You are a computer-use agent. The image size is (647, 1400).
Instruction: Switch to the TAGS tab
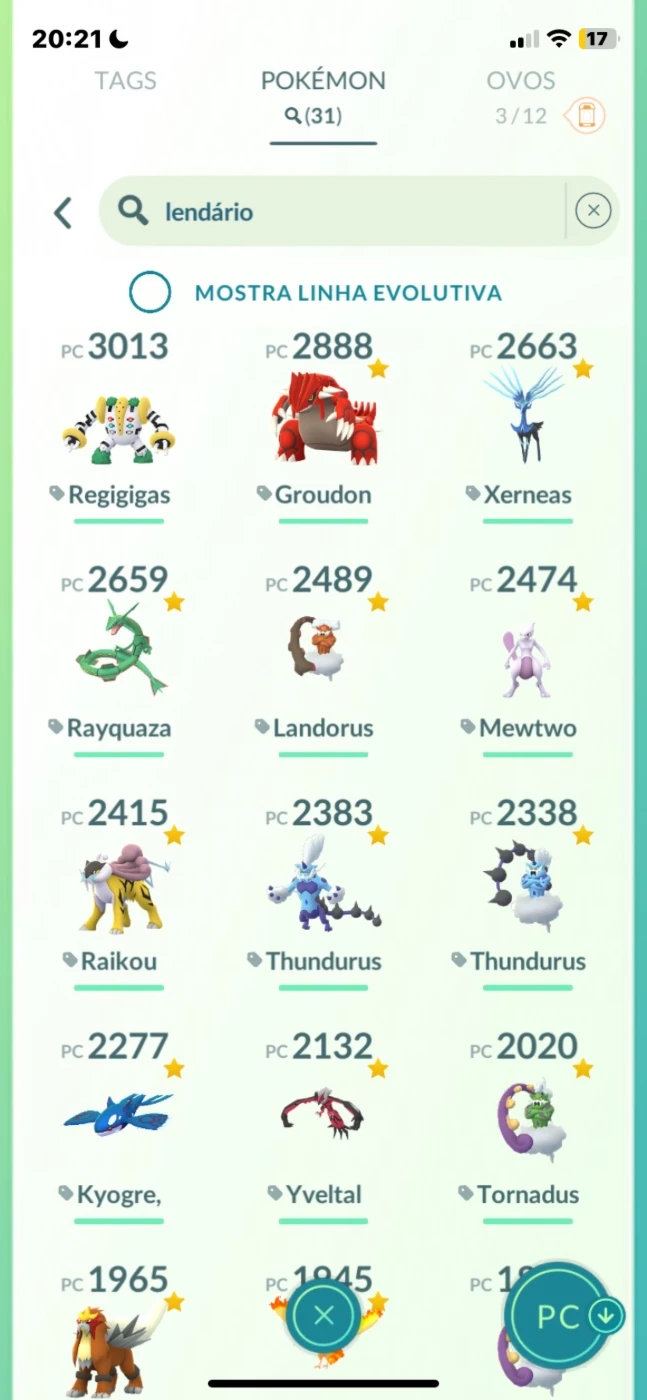125,81
